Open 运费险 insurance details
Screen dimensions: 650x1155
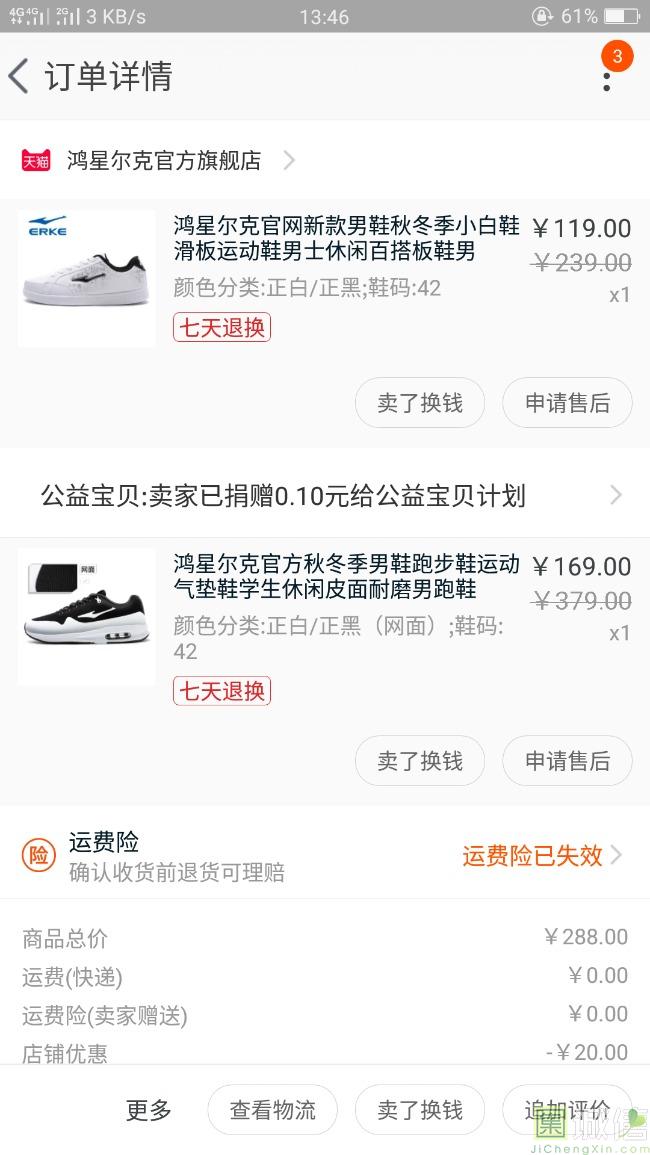(x=325, y=856)
